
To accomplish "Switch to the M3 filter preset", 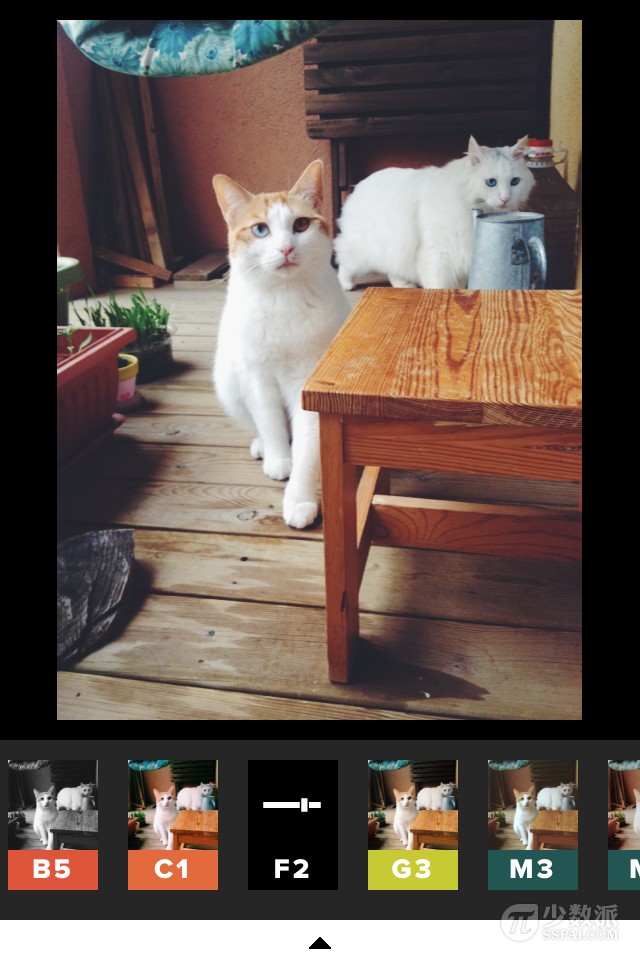I will click(x=533, y=824).
